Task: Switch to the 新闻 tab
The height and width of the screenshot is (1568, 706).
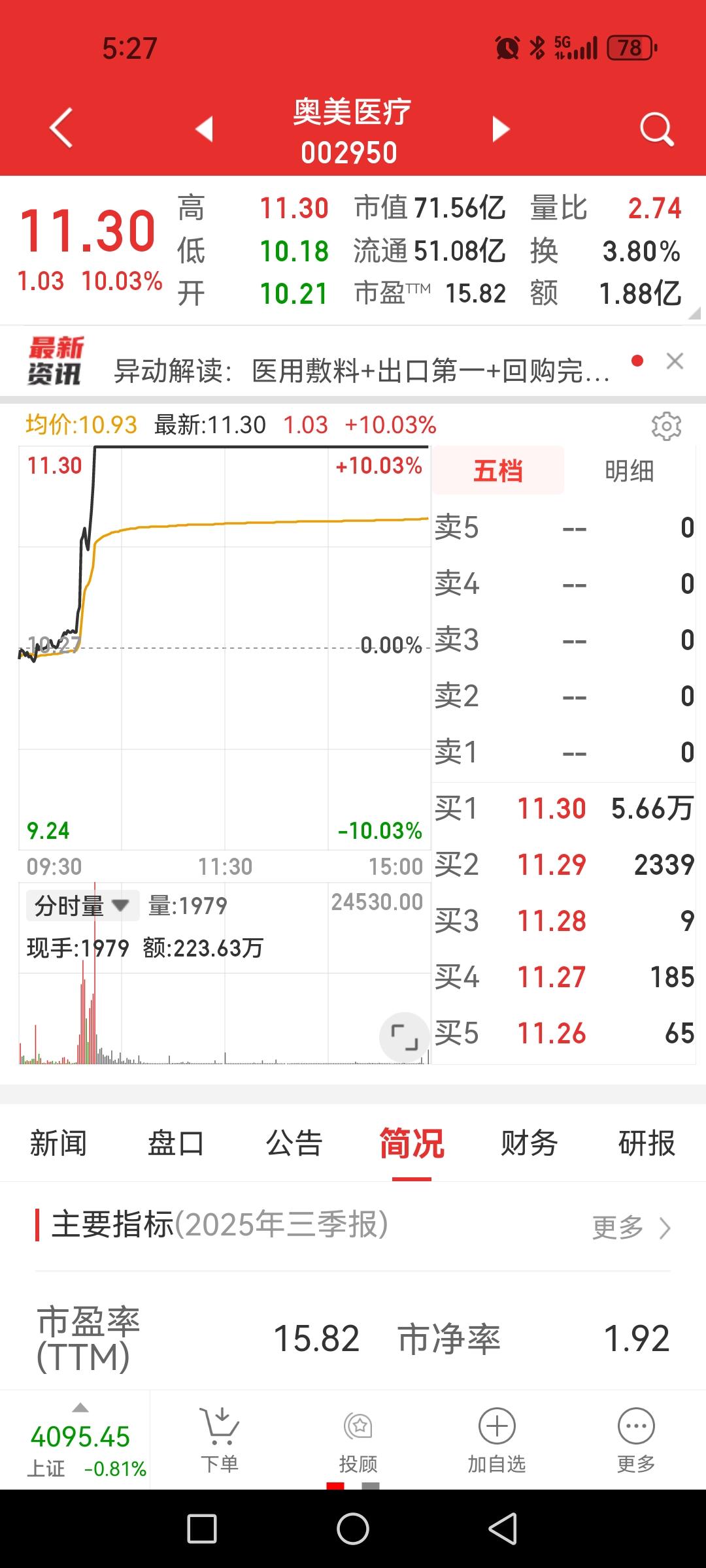Action: click(x=58, y=1143)
